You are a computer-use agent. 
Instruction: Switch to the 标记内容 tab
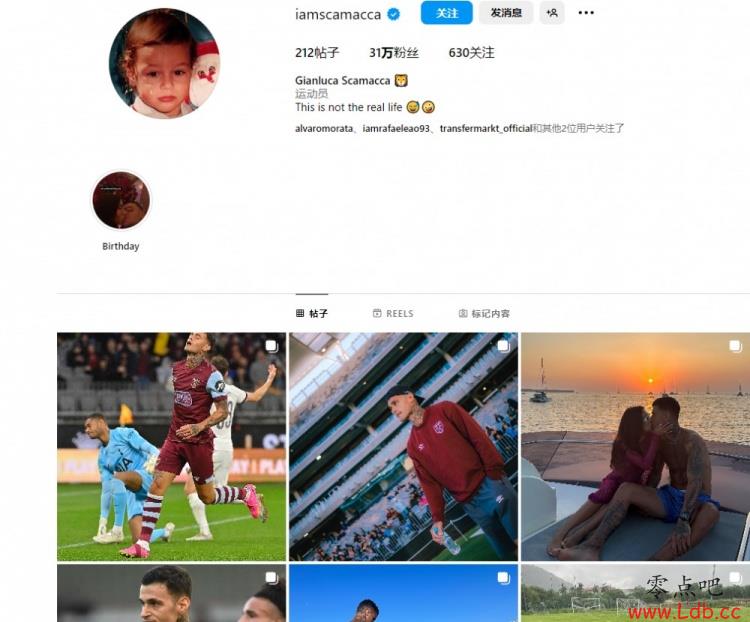tap(484, 313)
